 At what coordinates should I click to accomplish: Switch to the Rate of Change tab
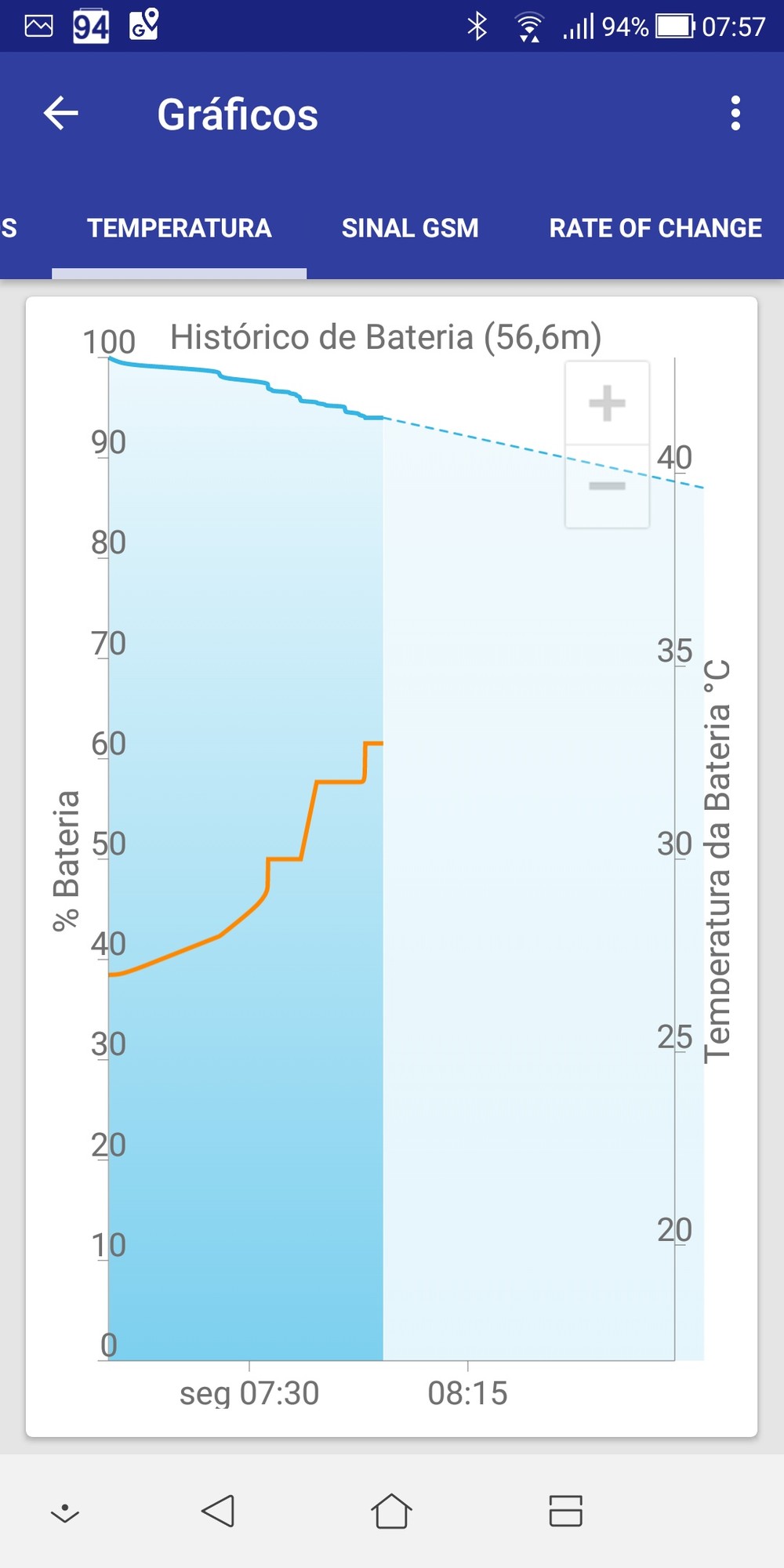655,228
